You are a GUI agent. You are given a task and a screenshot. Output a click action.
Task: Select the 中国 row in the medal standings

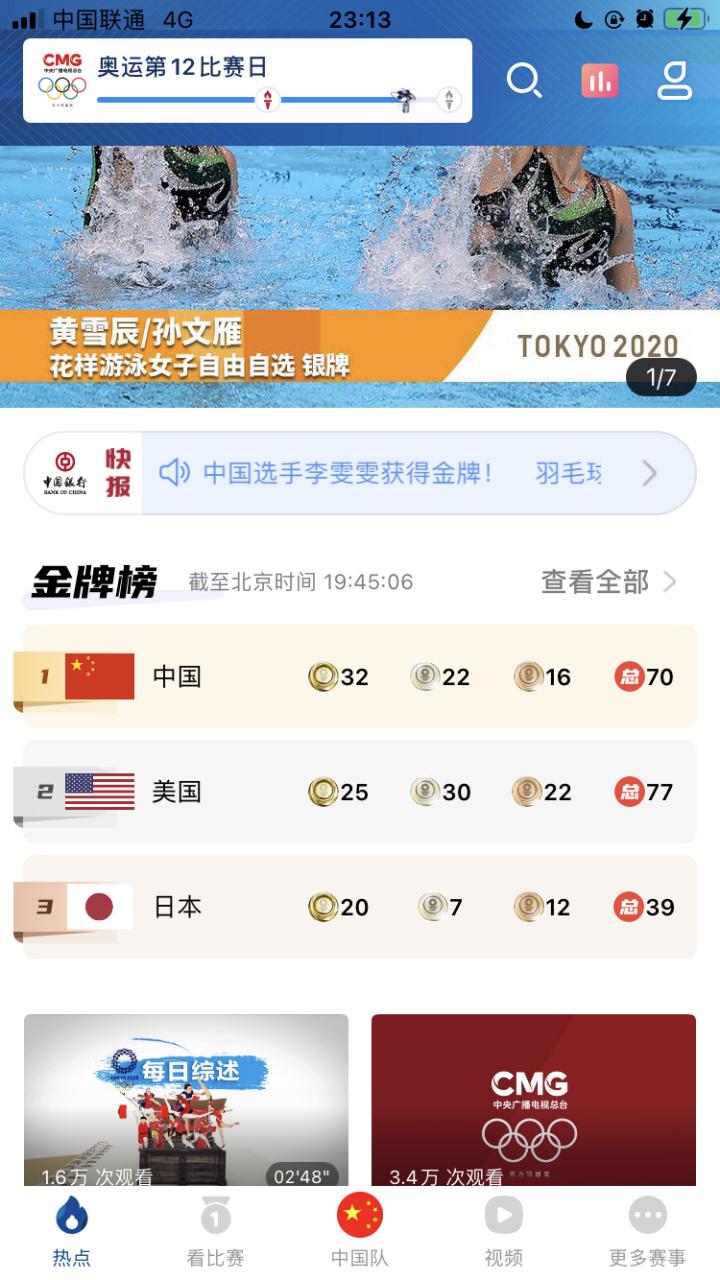point(360,677)
